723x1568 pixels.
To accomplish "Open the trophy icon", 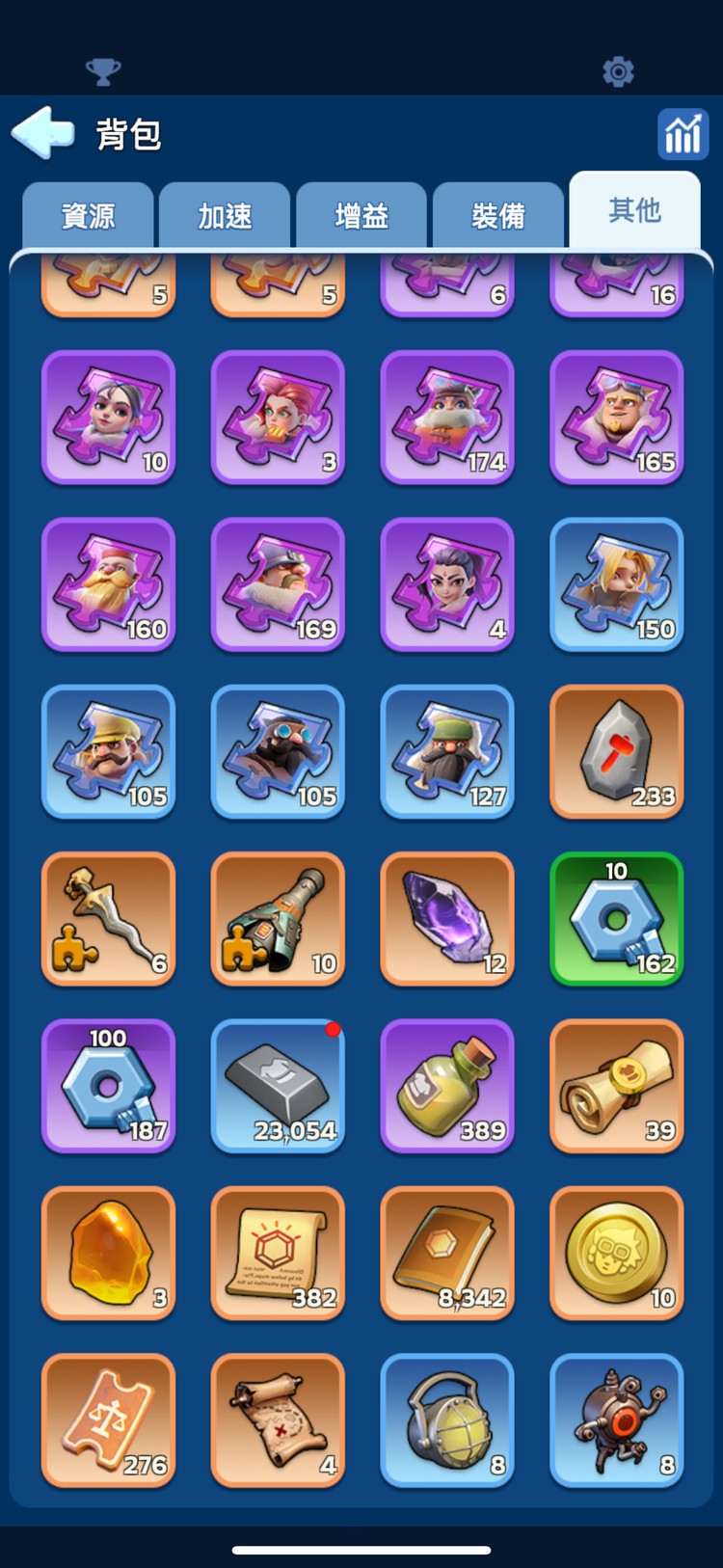I will point(103,71).
